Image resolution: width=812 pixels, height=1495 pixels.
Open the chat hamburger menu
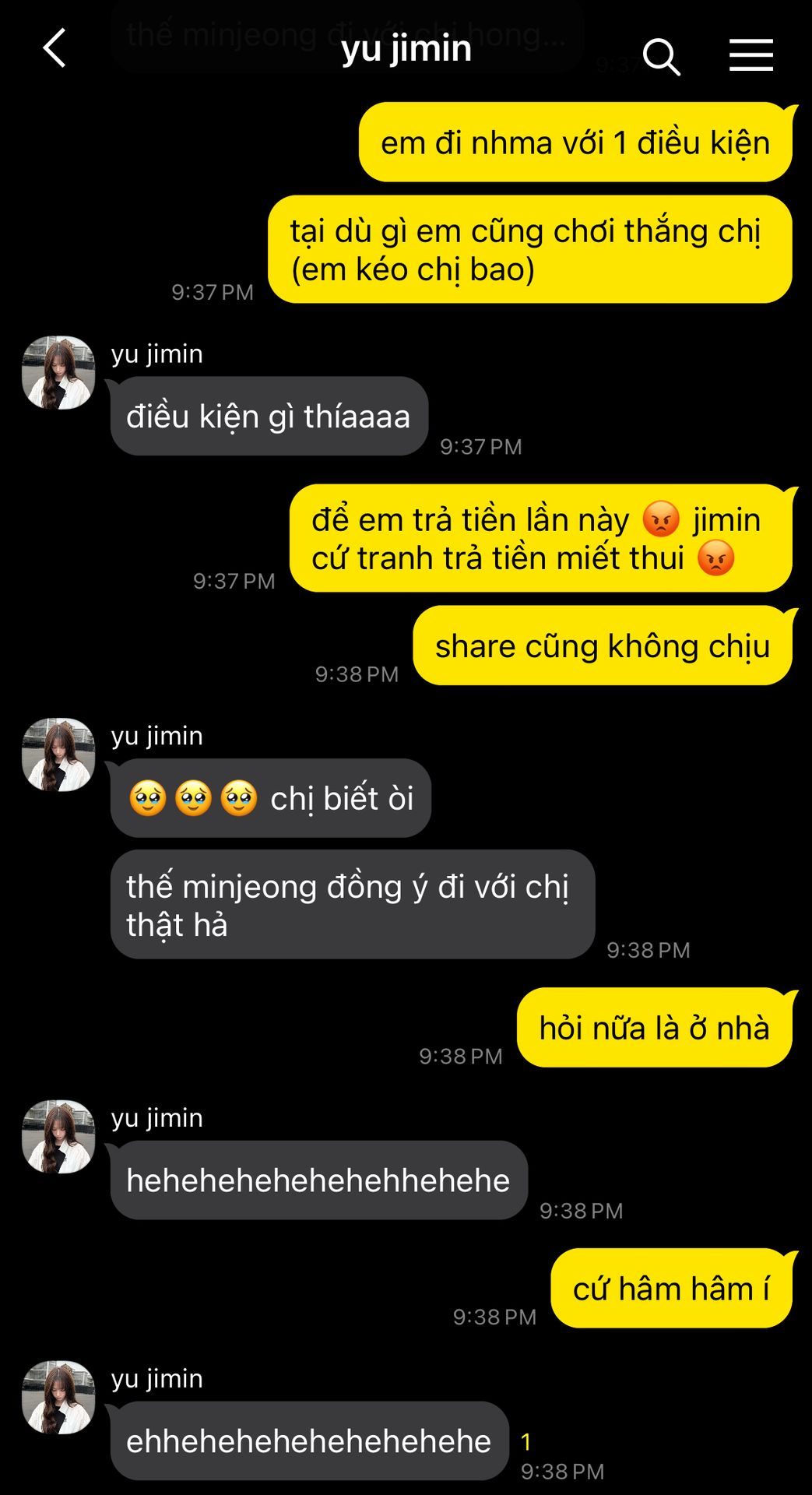[x=750, y=55]
